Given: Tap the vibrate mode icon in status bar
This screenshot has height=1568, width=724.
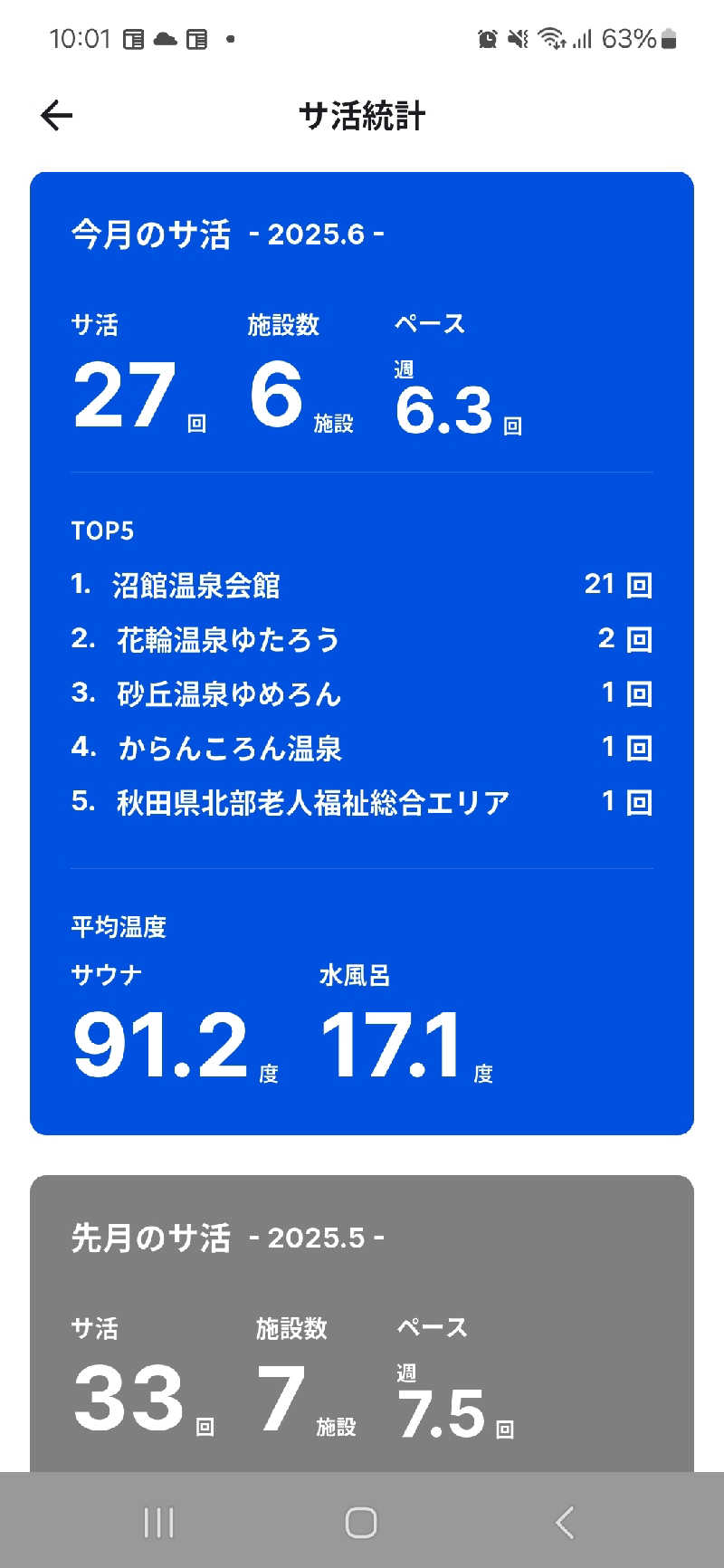Looking at the screenshot, I should [x=519, y=37].
